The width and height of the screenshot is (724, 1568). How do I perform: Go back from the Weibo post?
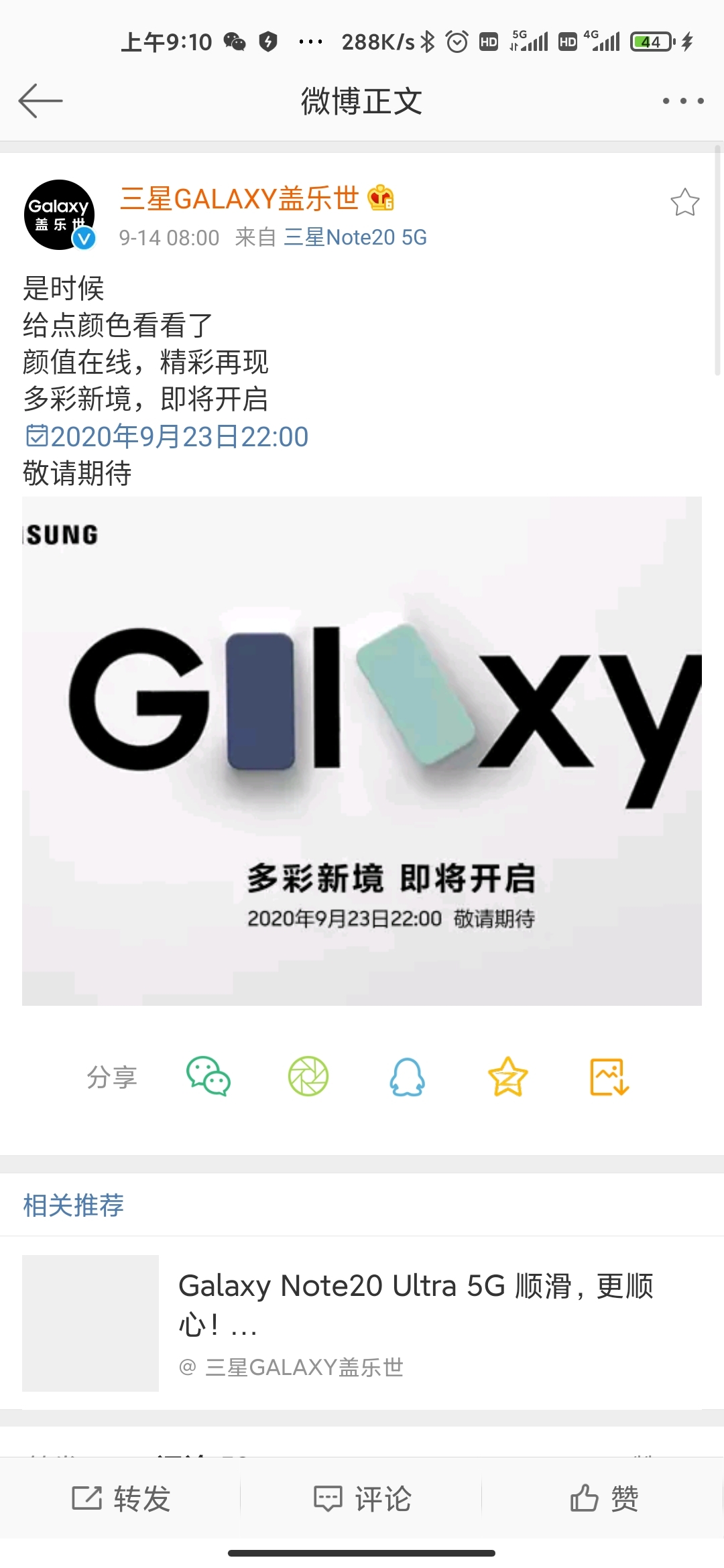click(40, 101)
